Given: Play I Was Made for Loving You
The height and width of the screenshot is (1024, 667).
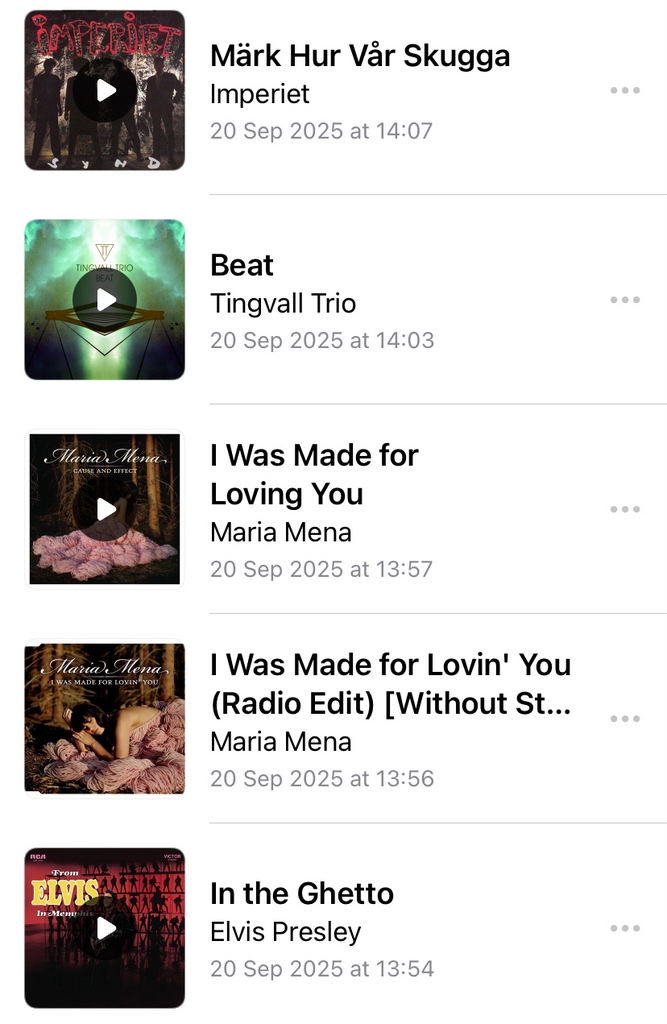Looking at the screenshot, I should tap(105, 509).
